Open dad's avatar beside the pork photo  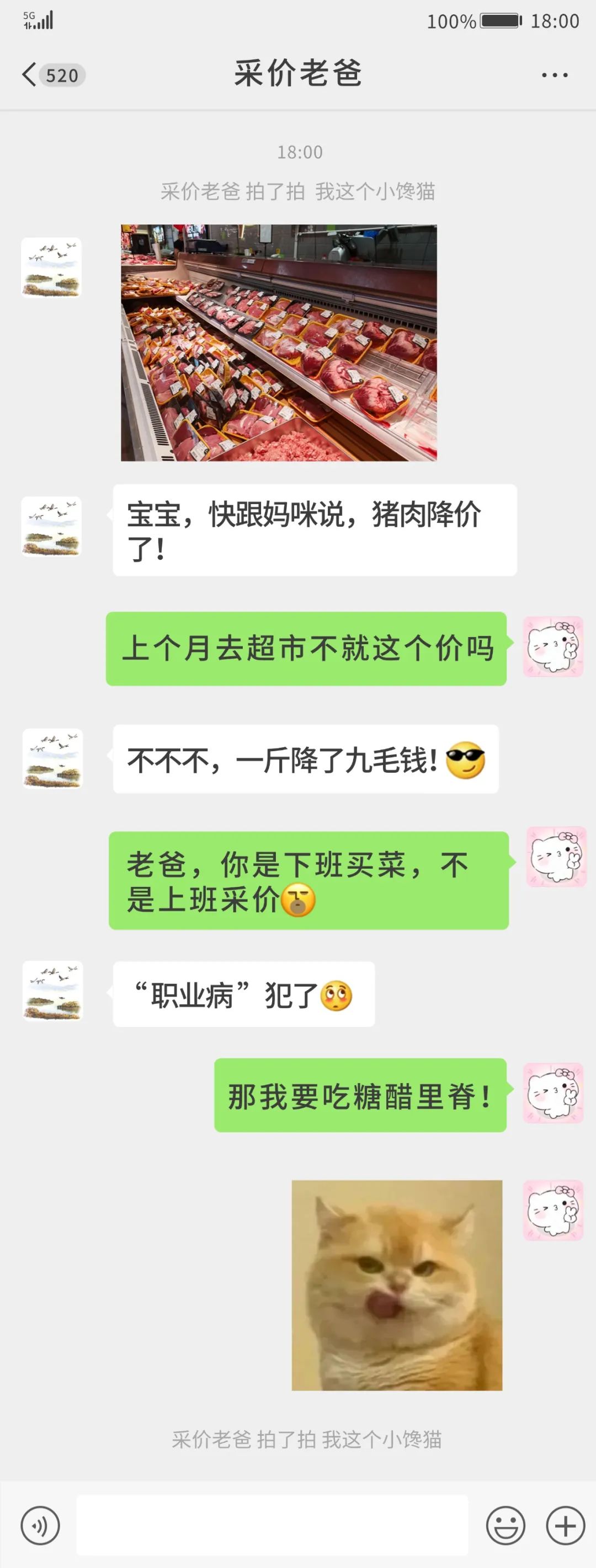tap(52, 268)
